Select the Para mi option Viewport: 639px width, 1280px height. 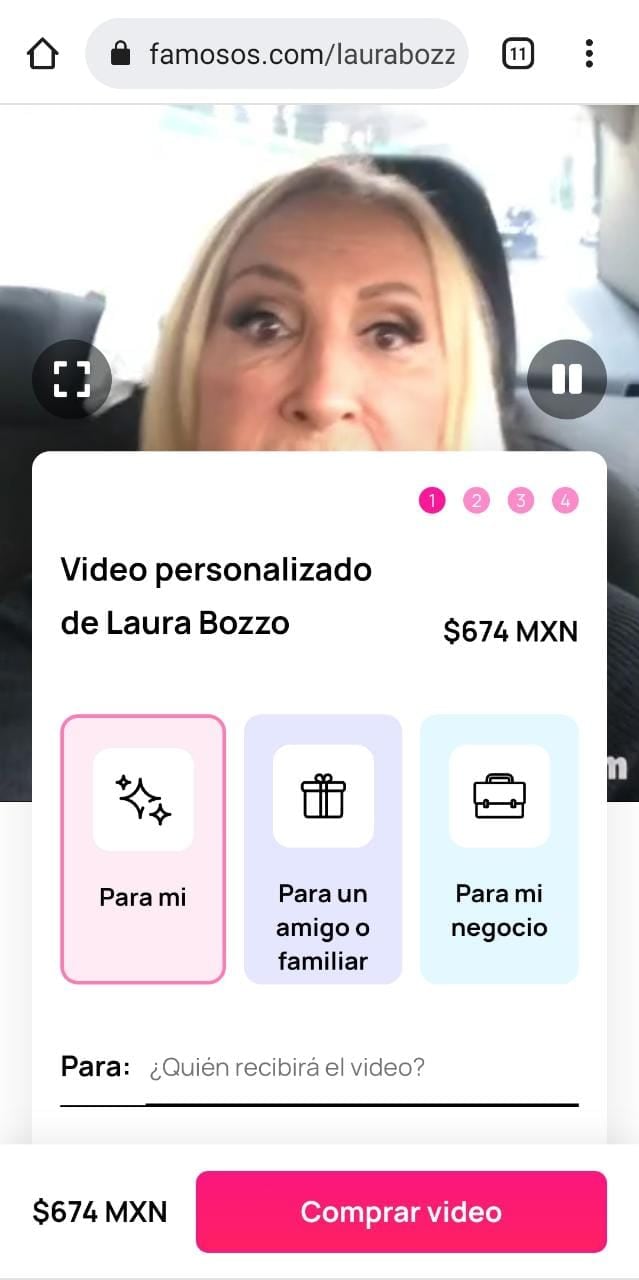click(x=143, y=849)
